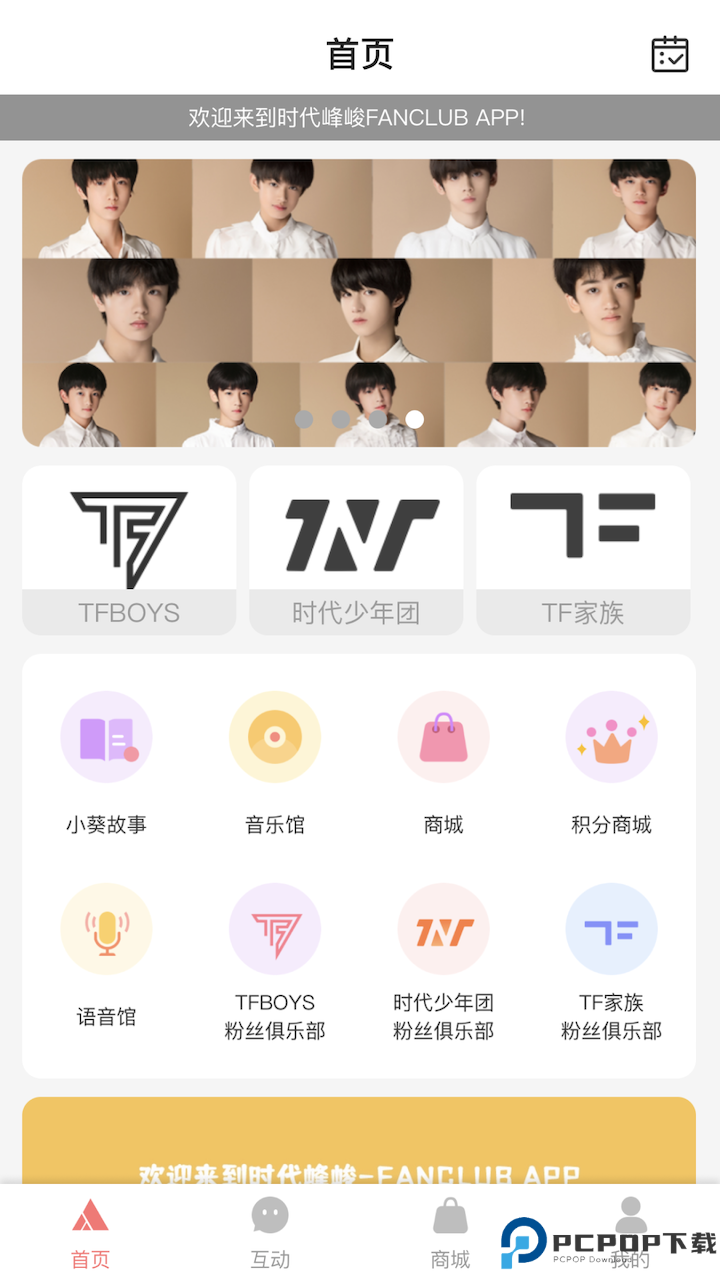Switch to the 互动 tab
The height and width of the screenshot is (1280, 720).
[270, 1234]
